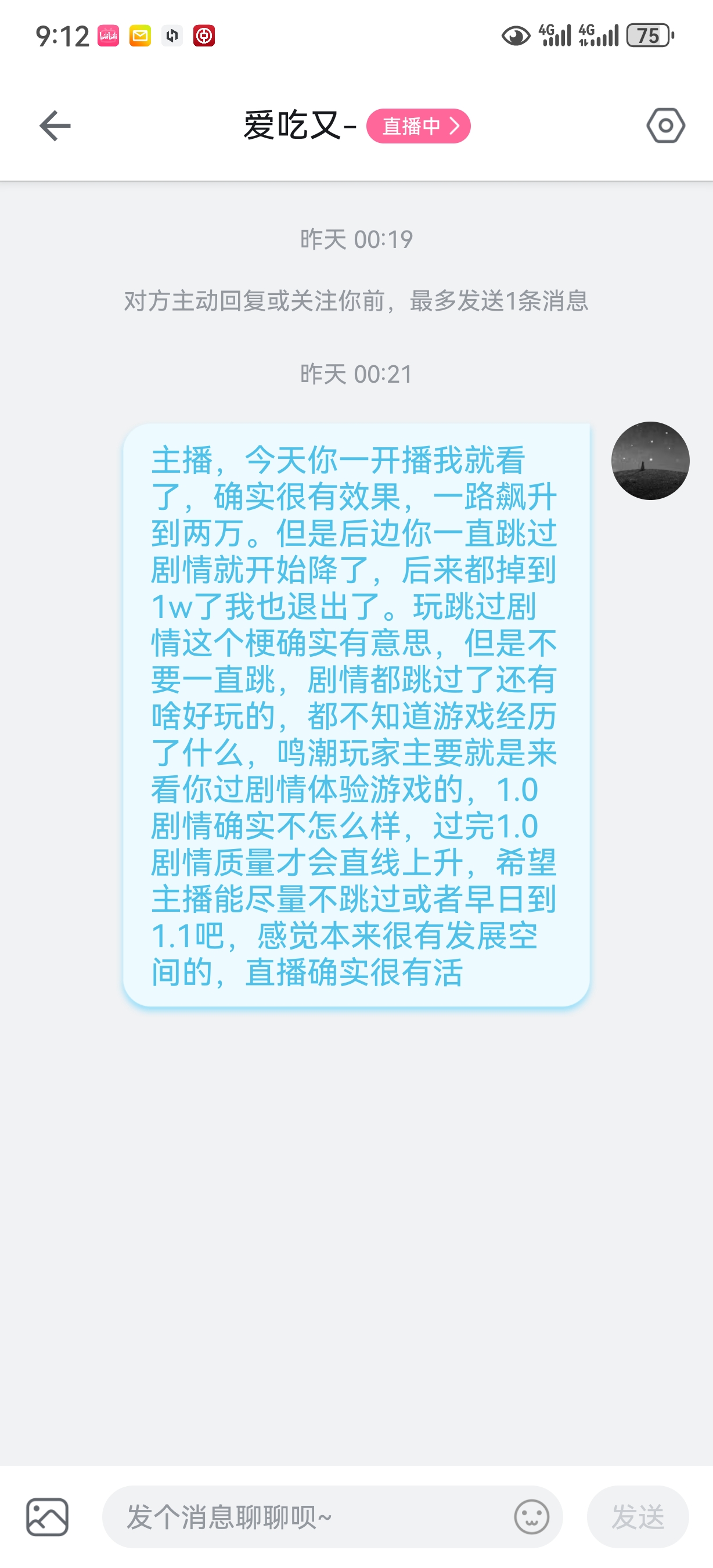This screenshot has height=1568, width=713.
Task: Go back from the chat with 爱吃又-
Action: click(55, 126)
